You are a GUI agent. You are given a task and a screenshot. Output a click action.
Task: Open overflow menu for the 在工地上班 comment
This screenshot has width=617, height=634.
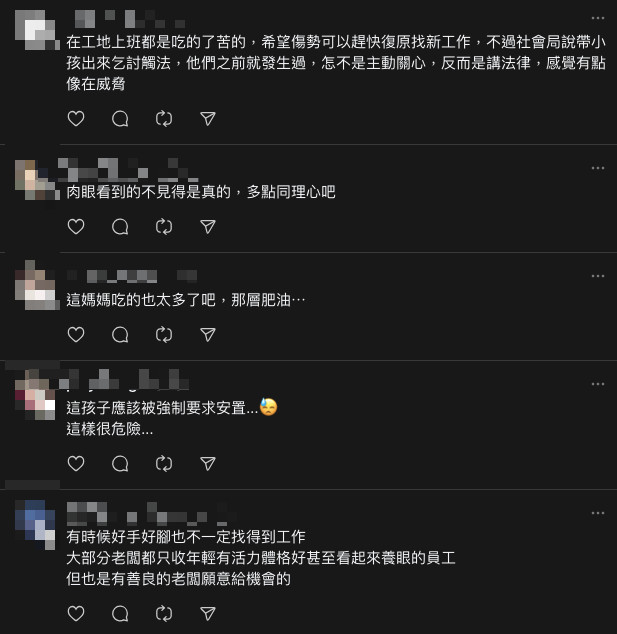pyautogui.click(x=597, y=18)
